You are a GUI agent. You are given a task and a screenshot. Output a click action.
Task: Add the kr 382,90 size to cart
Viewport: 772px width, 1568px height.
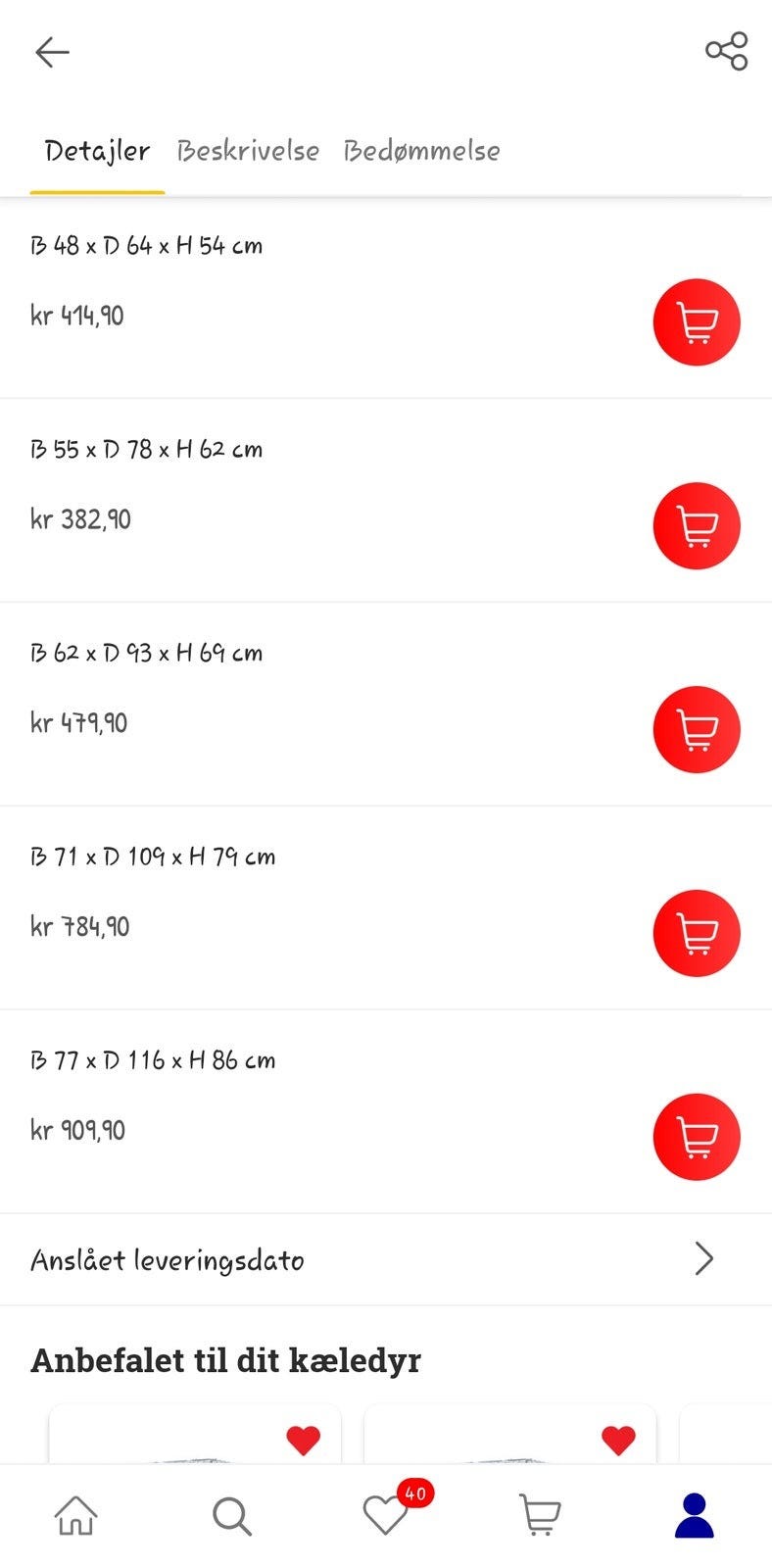pos(697,526)
